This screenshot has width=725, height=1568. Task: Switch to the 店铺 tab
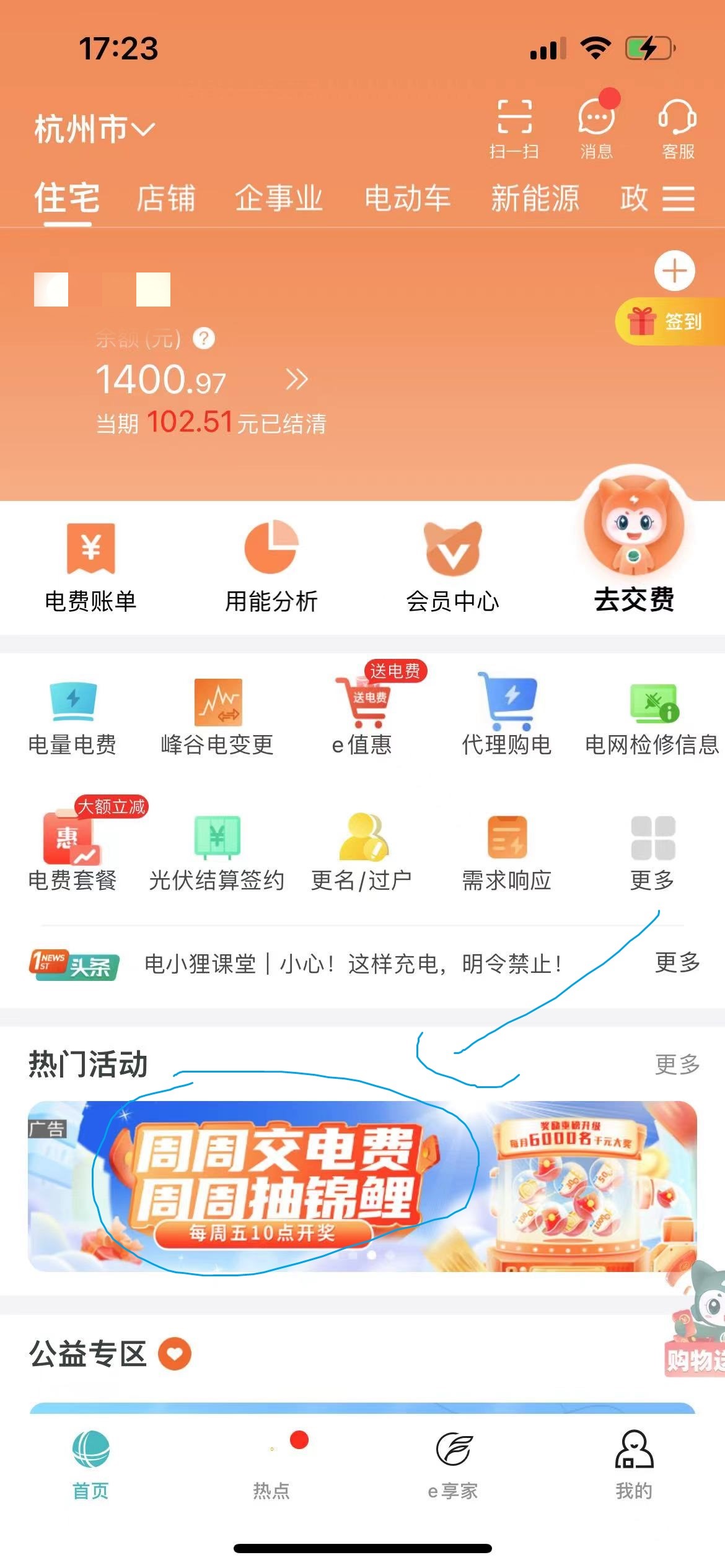(x=166, y=198)
